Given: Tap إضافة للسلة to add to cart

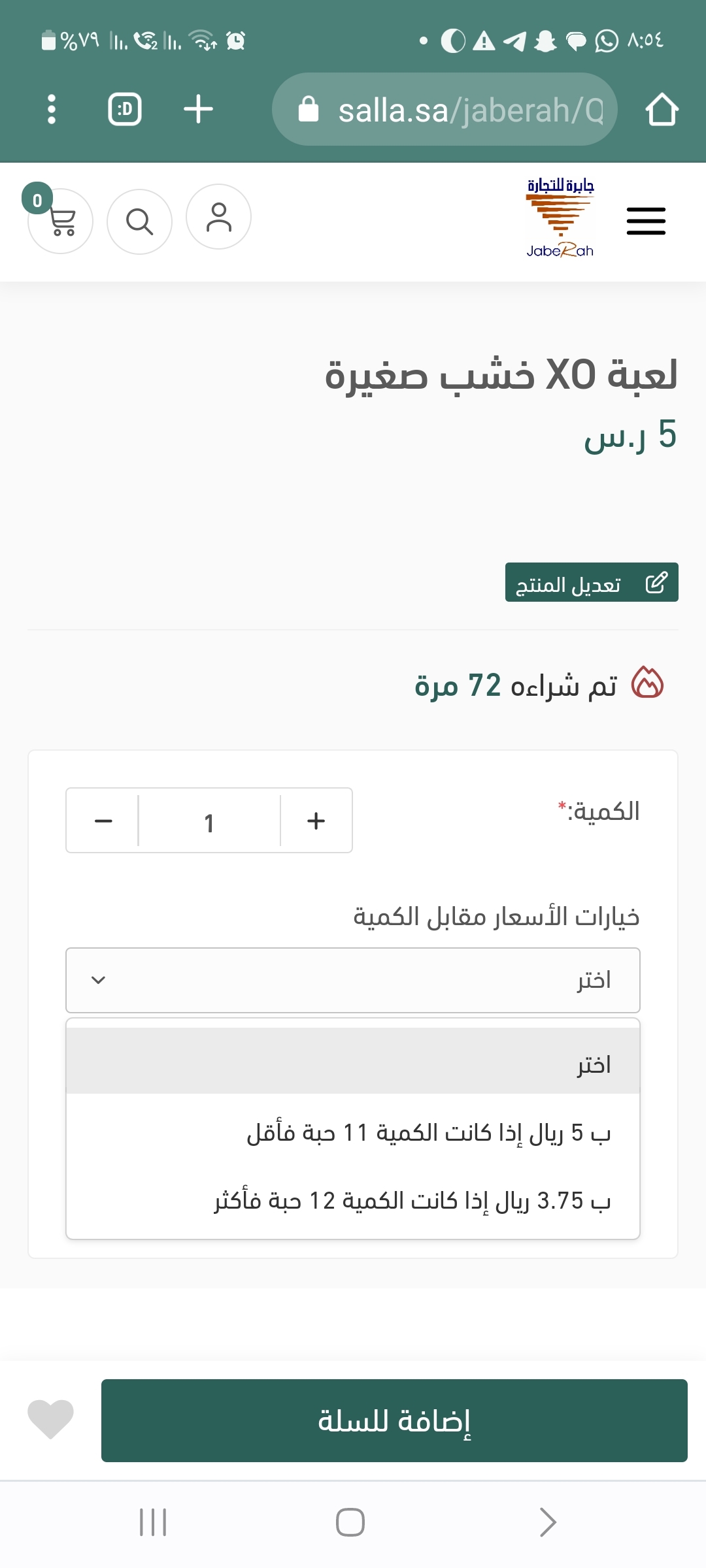Looking at the screenshot, I should click(x=394, y=1420).
